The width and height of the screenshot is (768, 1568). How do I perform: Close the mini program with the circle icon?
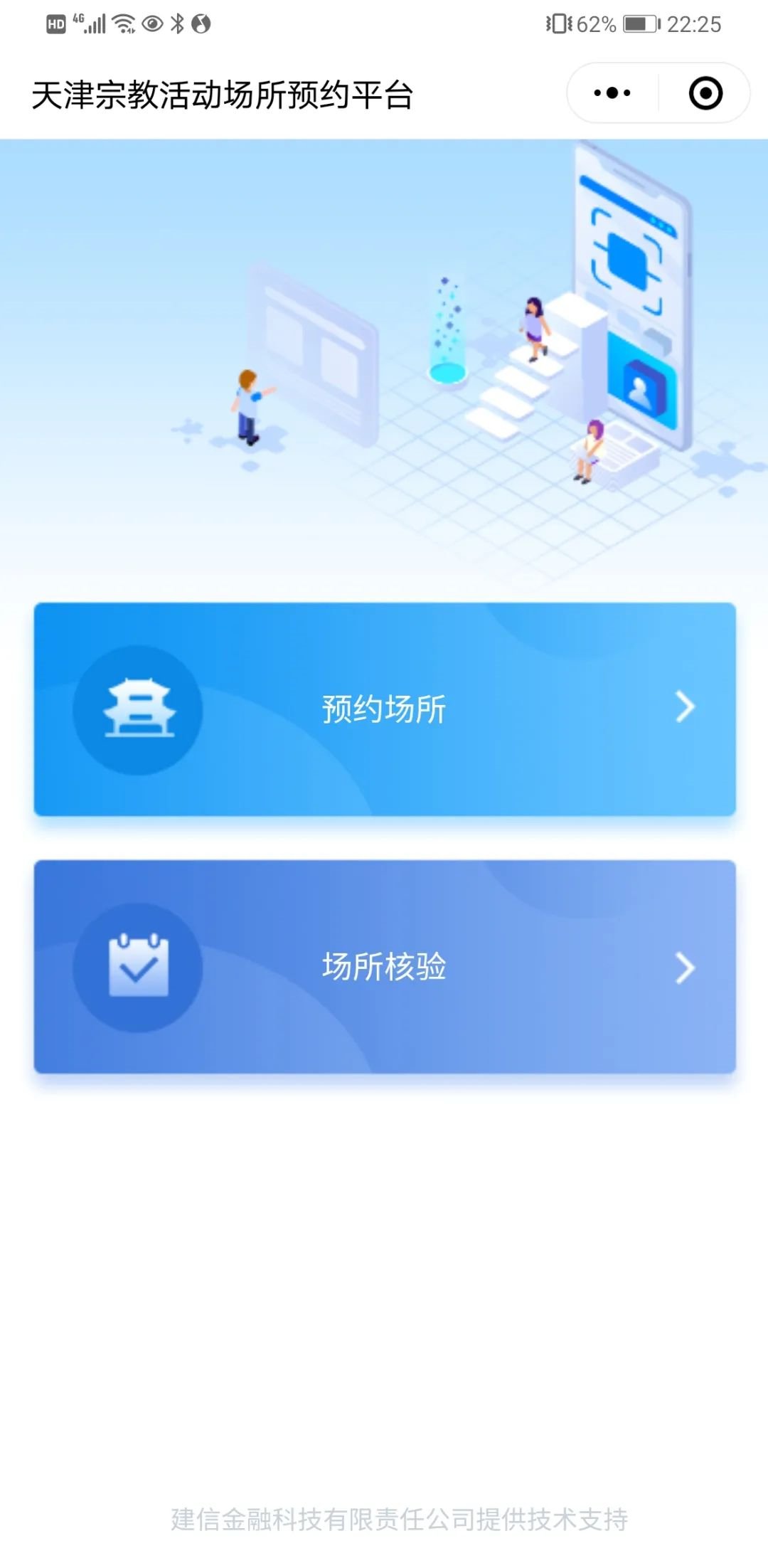(705, 93)
